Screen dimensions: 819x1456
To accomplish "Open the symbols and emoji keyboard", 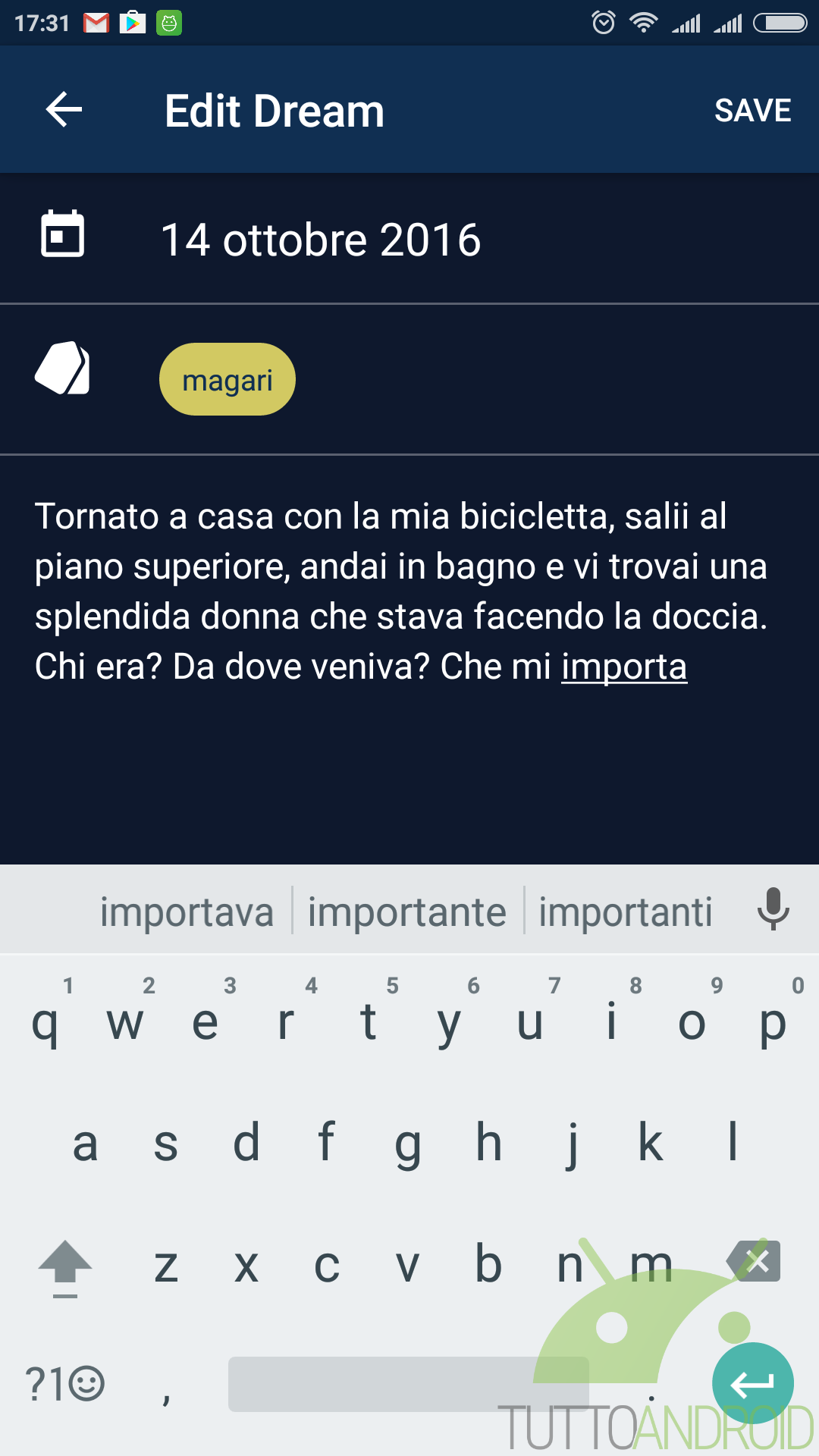I will tap(64, 1383).
